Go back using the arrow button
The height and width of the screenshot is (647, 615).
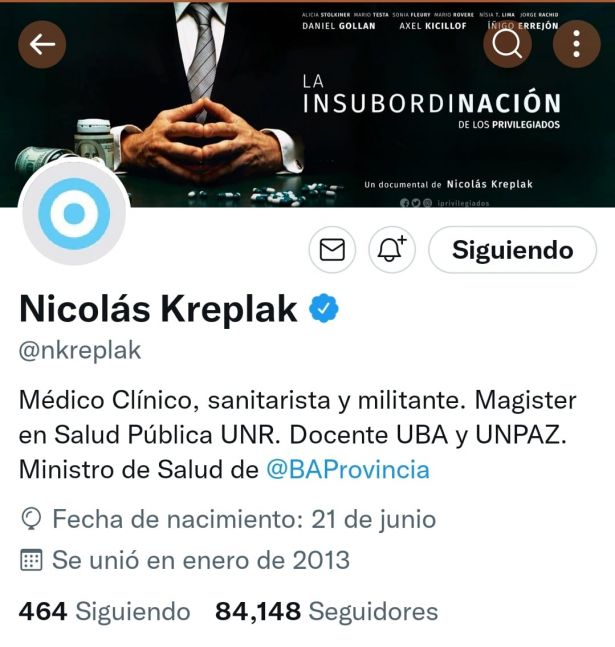pos(42,44)
